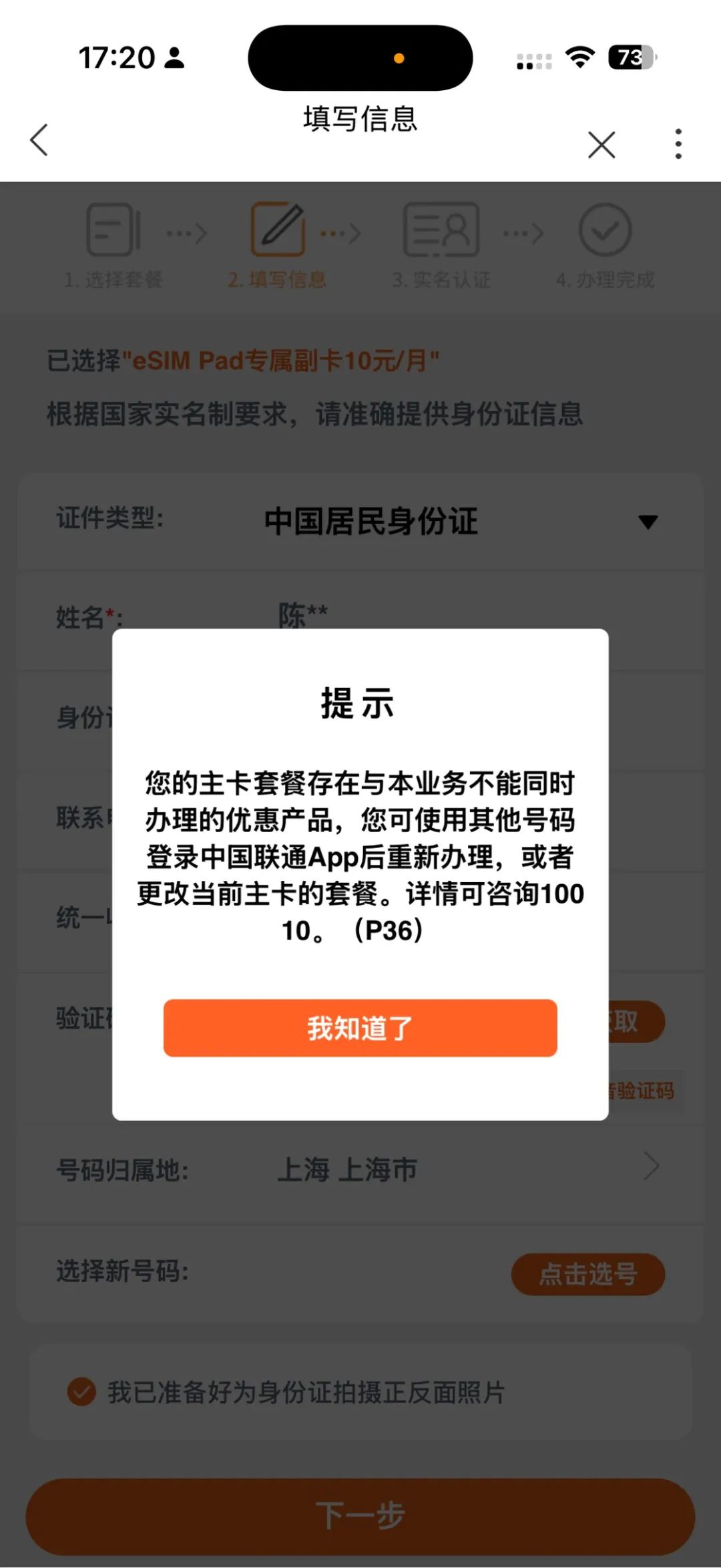721x1568 pixels.
Task: Go back using the top-left arrow
Action: [x=39, y=140]
